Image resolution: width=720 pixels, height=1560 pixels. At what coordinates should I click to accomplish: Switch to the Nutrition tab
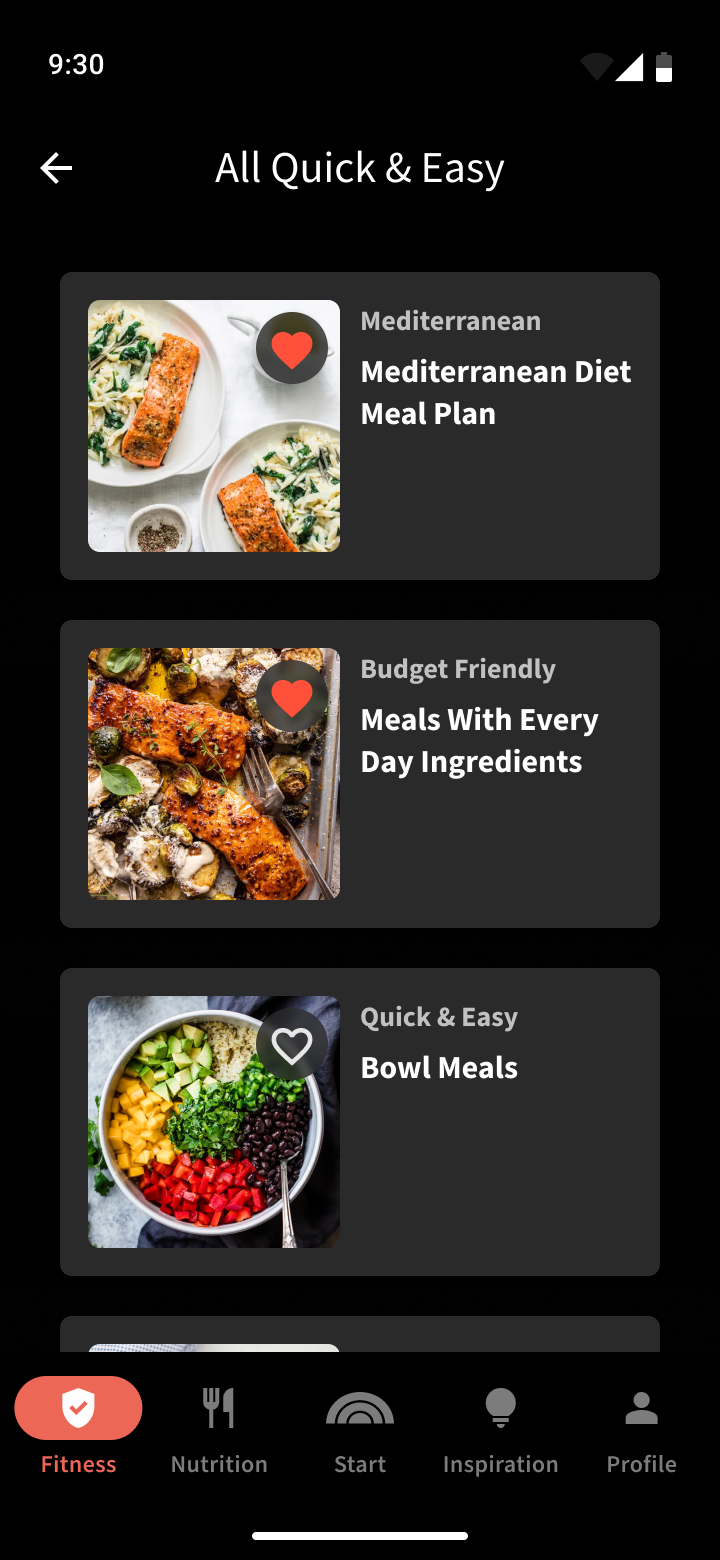(x=219, y=1426)
